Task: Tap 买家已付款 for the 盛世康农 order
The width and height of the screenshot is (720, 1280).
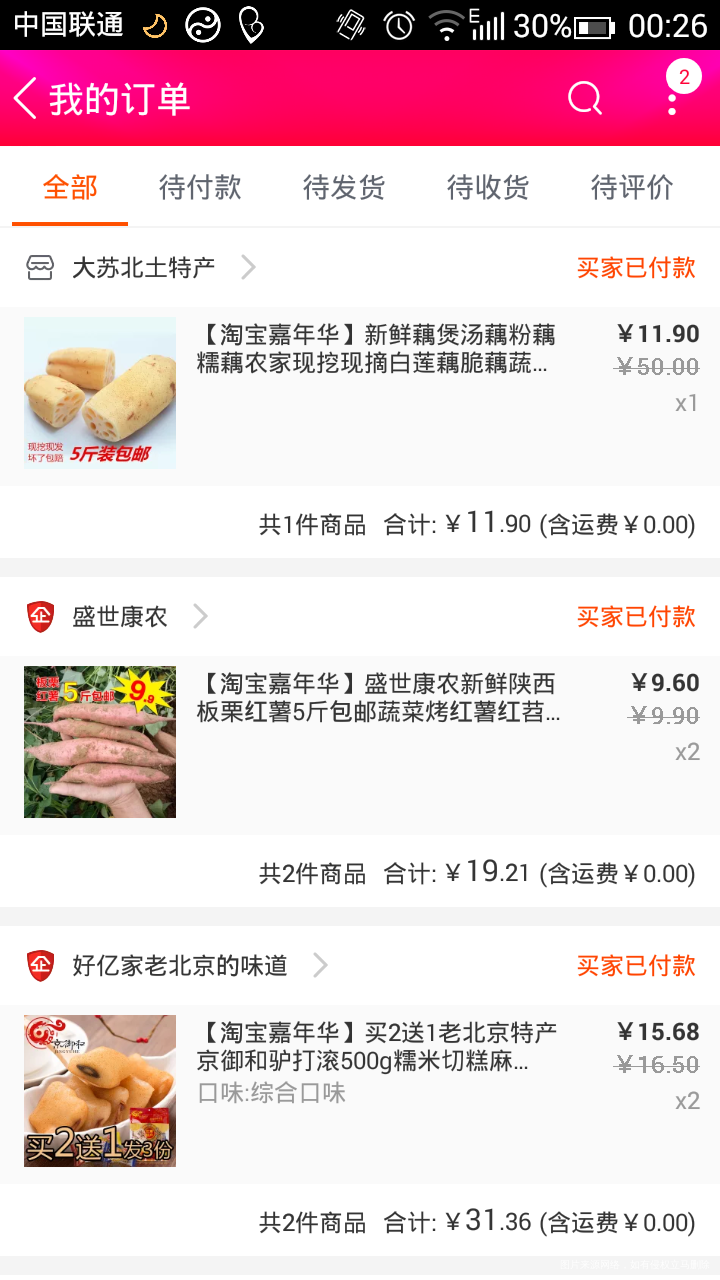Action: tap(636, 616)
